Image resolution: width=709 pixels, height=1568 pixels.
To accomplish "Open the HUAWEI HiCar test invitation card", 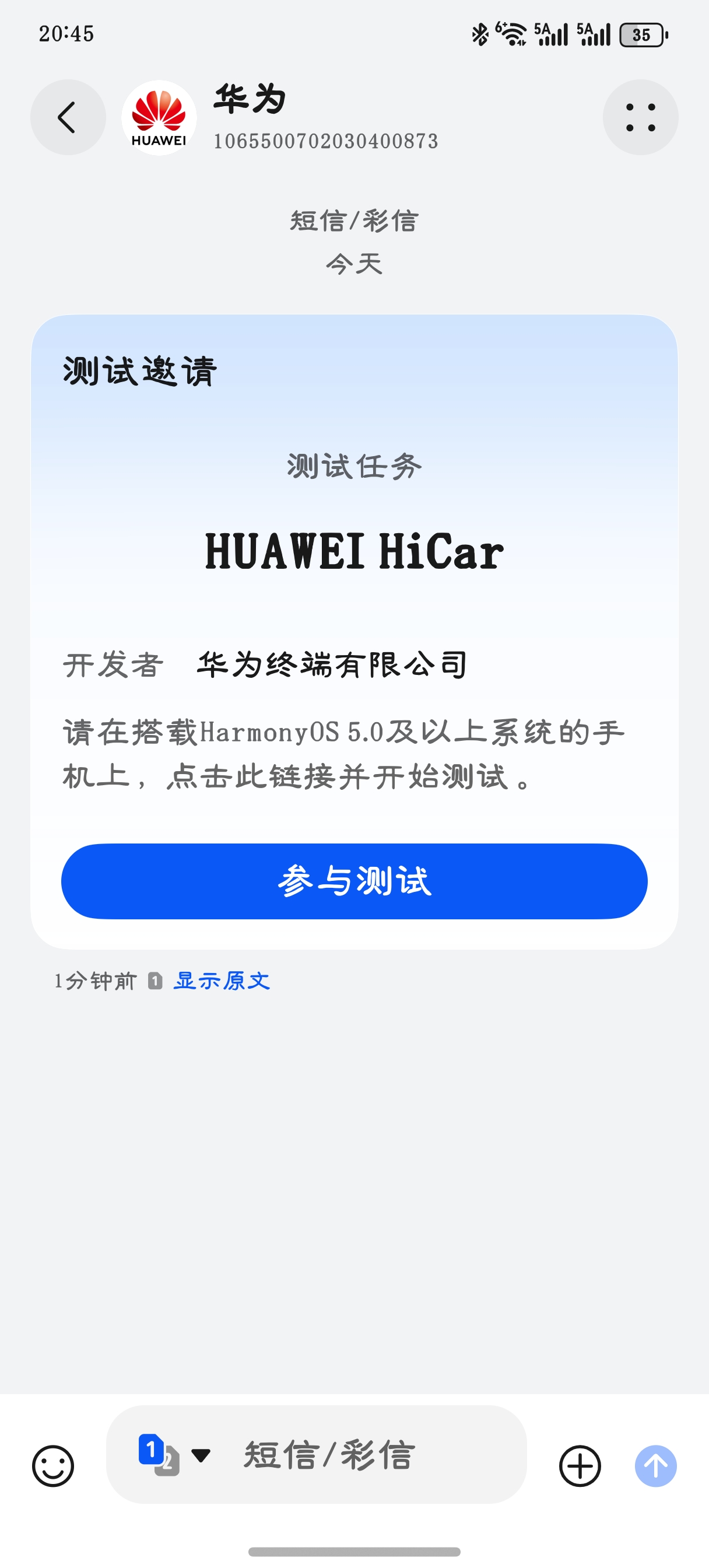I will coord(354,551).
